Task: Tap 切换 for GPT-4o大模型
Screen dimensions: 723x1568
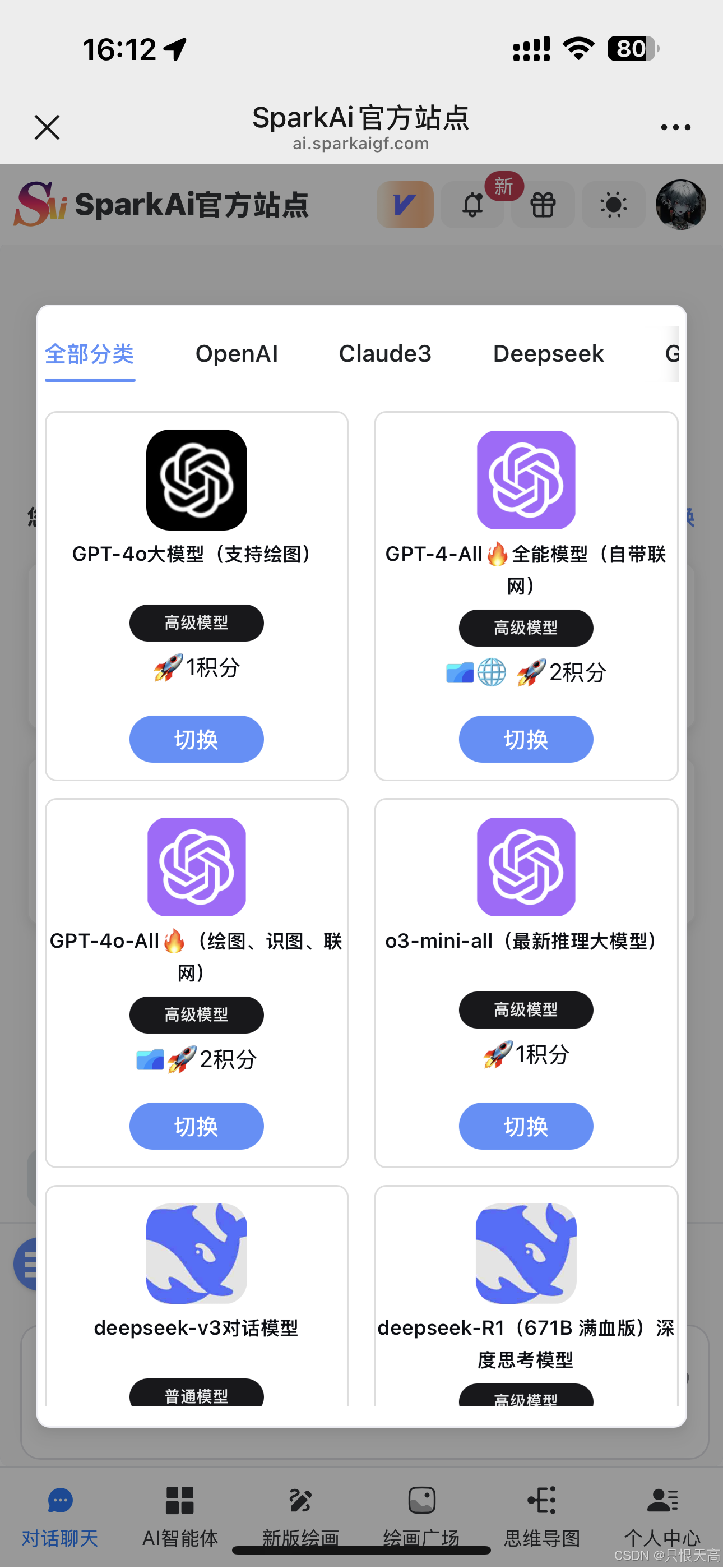Action: tap(197, 739)
